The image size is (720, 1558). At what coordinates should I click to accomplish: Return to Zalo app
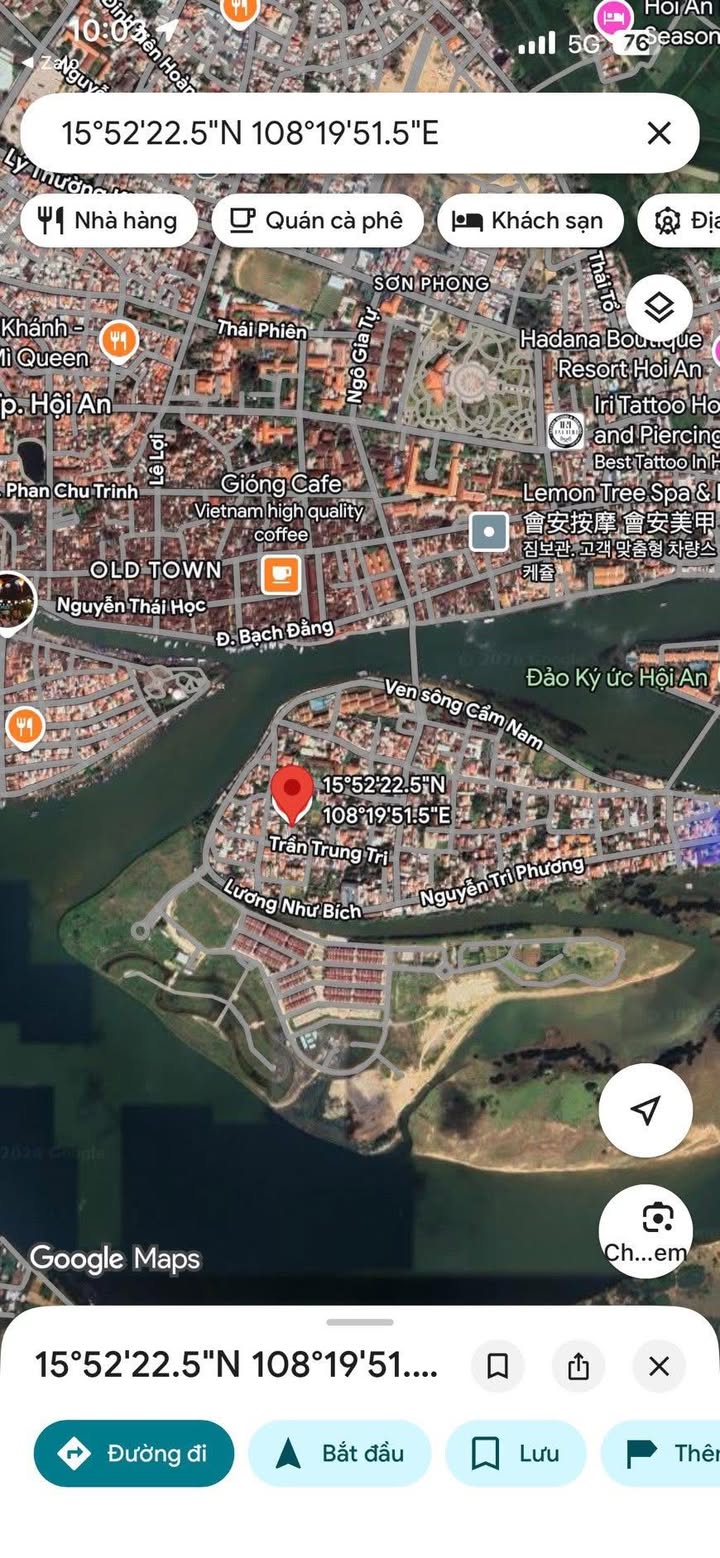click(x=36, y=62)
